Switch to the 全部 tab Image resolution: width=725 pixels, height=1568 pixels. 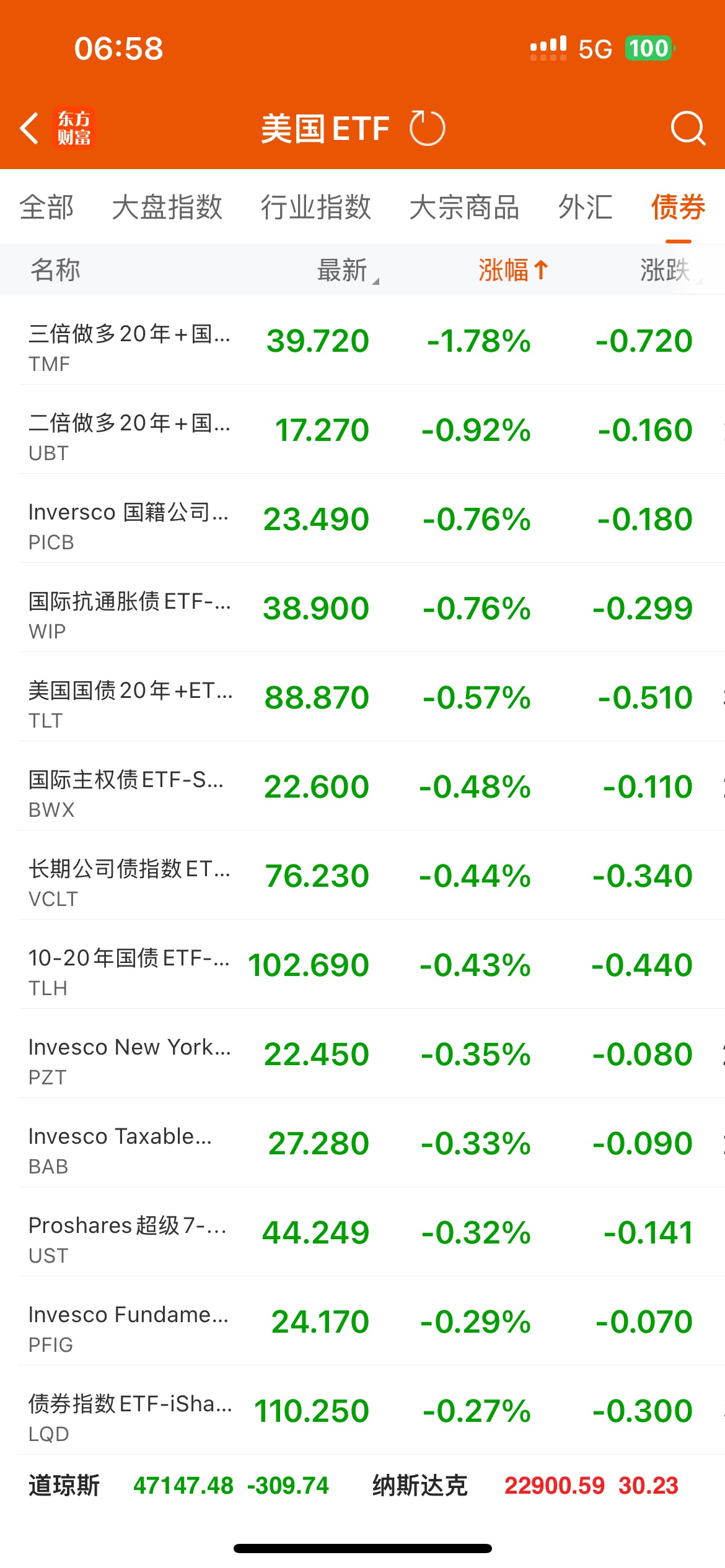(46, 207)
